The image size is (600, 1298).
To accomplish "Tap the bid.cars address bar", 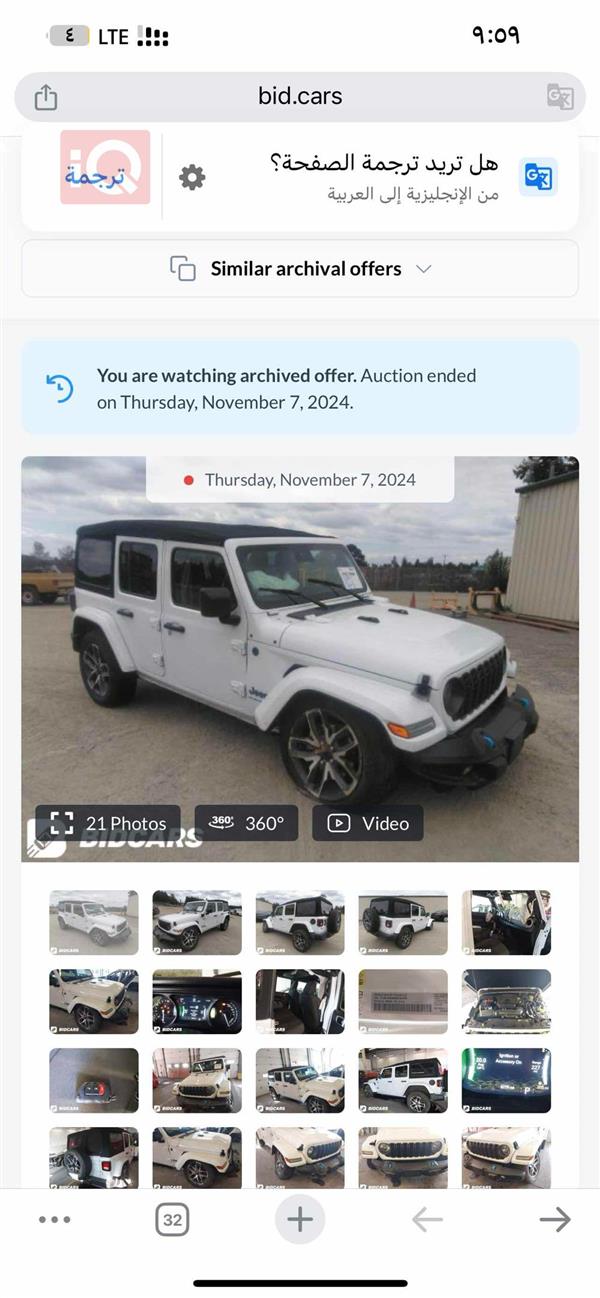I will [x=300, y=97].
